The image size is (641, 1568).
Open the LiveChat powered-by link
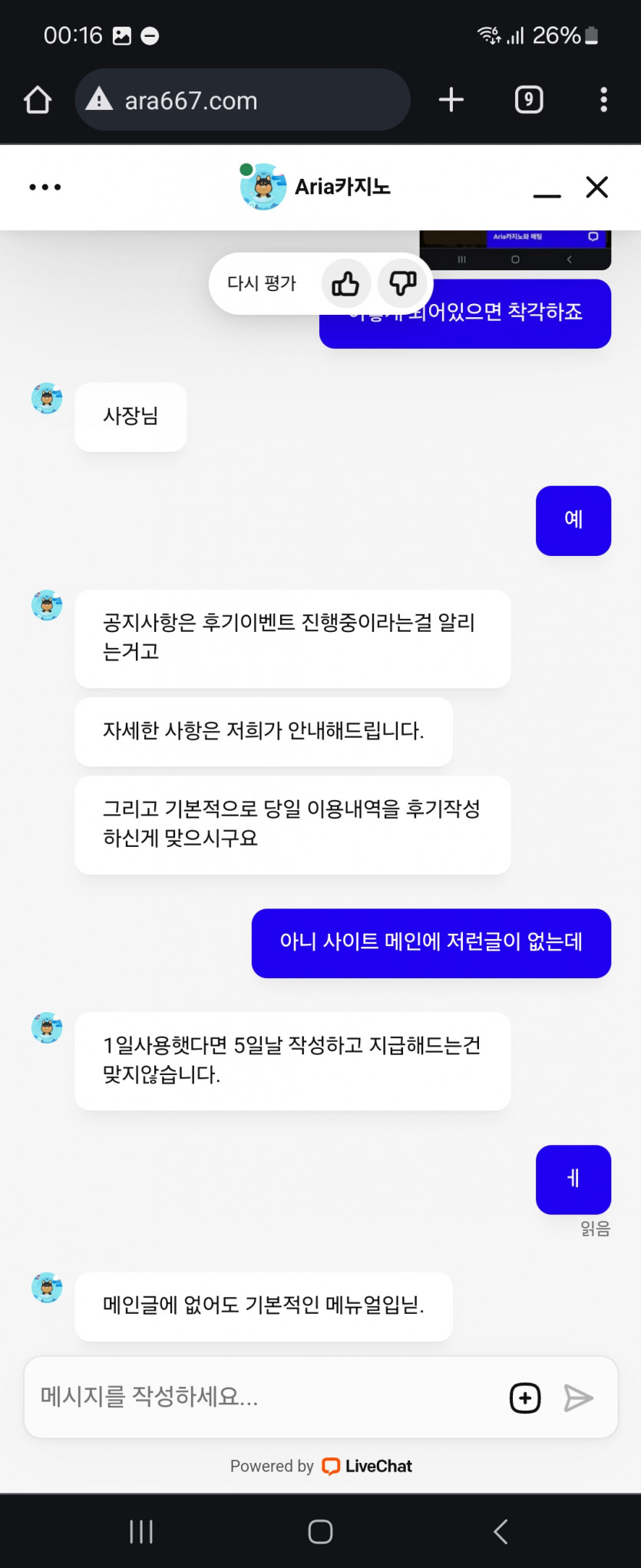point(366,1466)
